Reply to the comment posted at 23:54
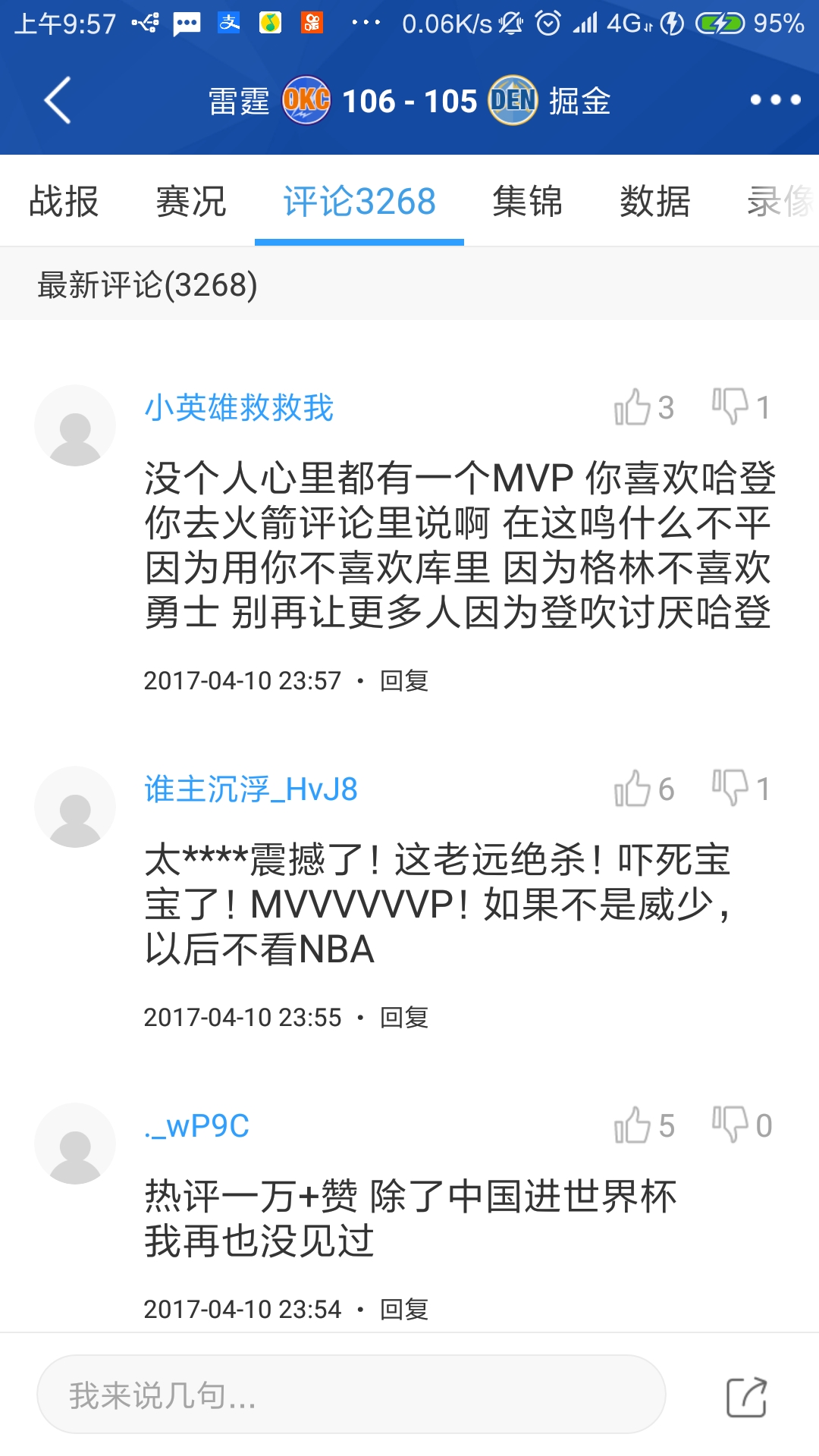This screenshot has width=819, height=1456. point(403,1310)
